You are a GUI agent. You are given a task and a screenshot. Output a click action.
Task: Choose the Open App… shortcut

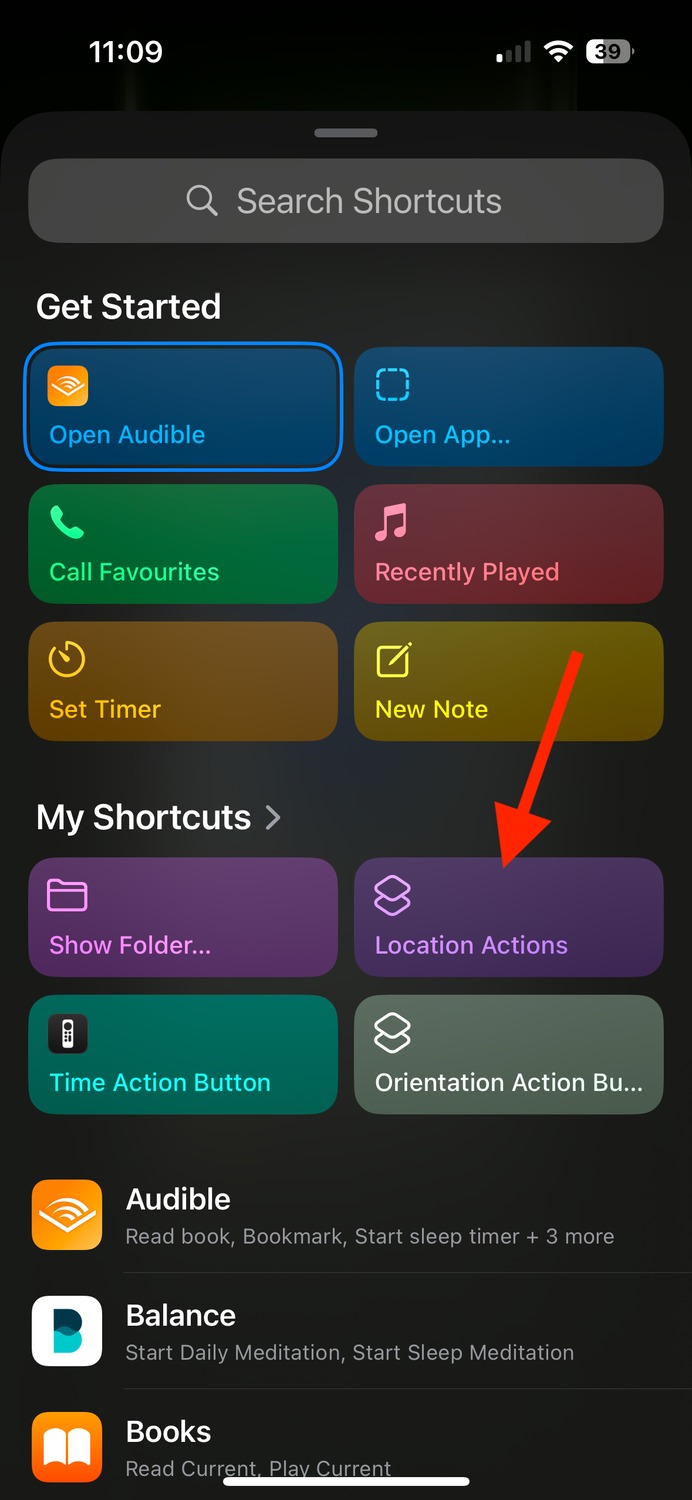(509, 407)
